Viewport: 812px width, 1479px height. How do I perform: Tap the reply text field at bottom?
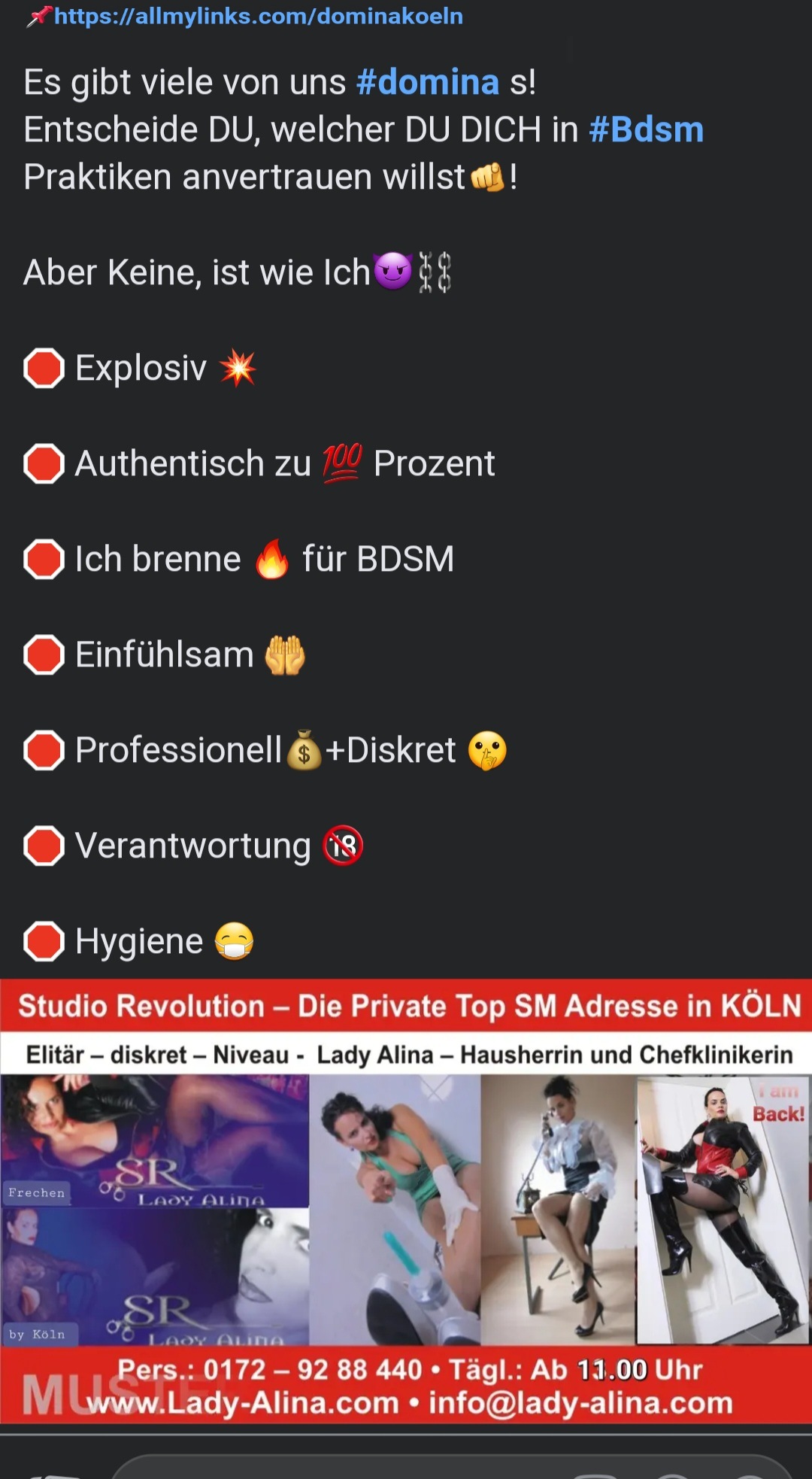(451, 1467)
